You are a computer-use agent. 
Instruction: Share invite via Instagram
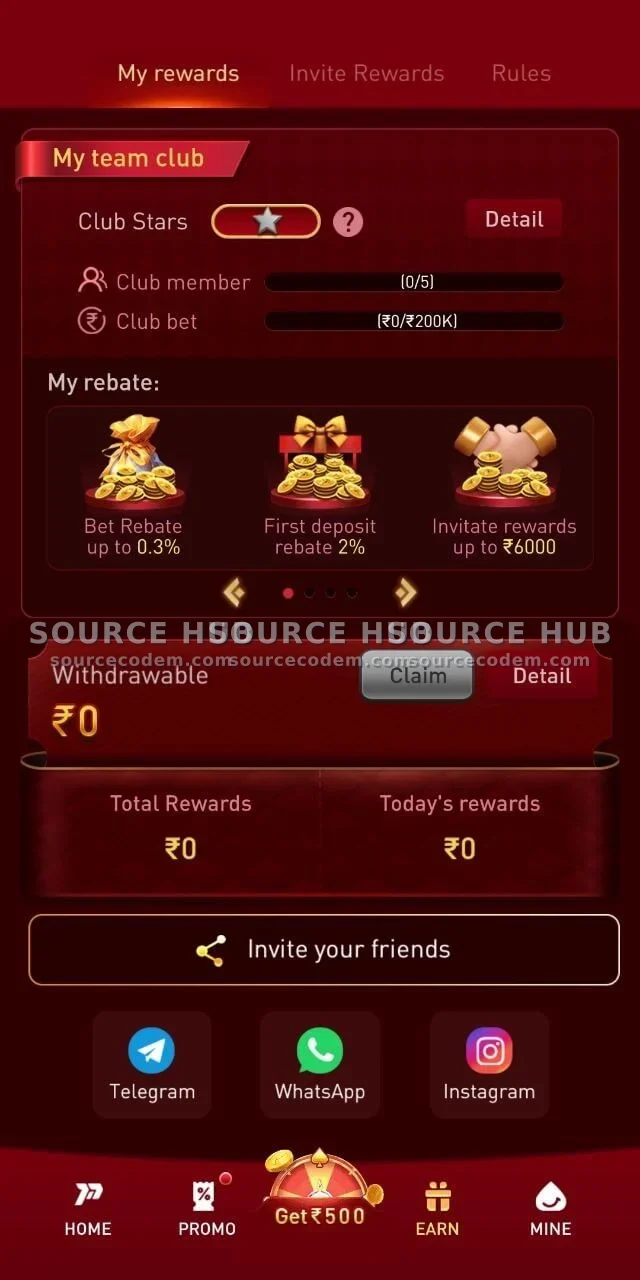pos(489,1064)
